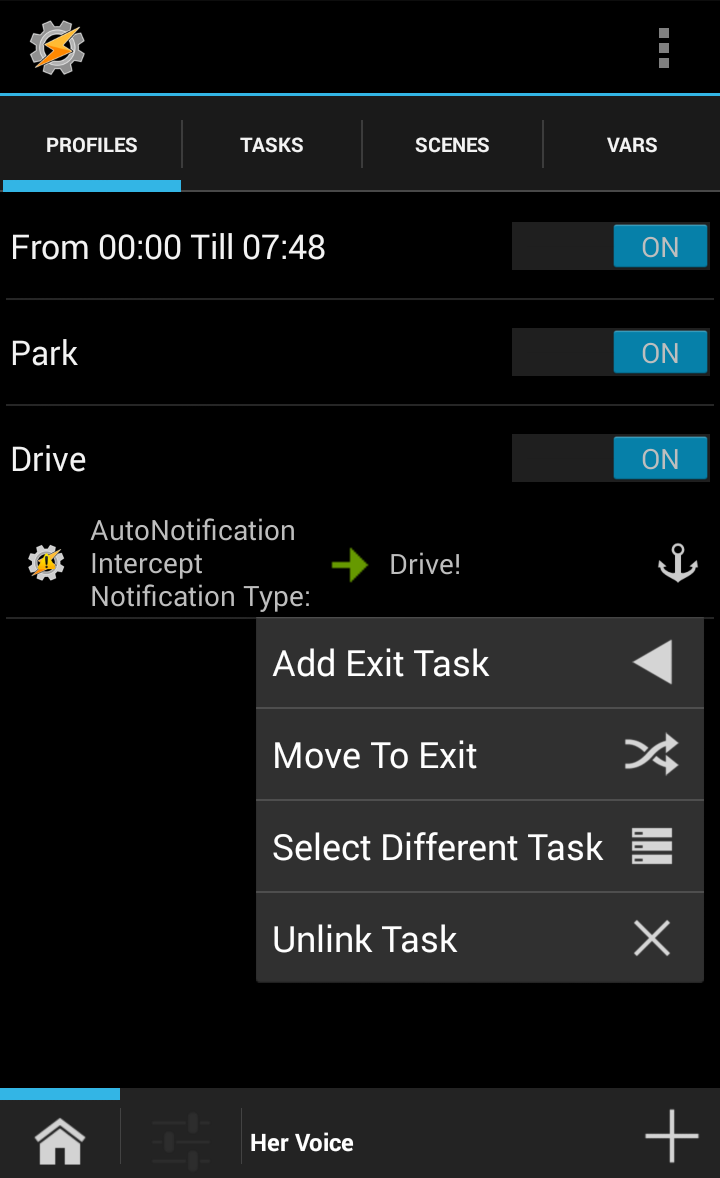Collapse the Drive profile details
The width and height of the screenshot is (720, 1178).
point(47,458)
